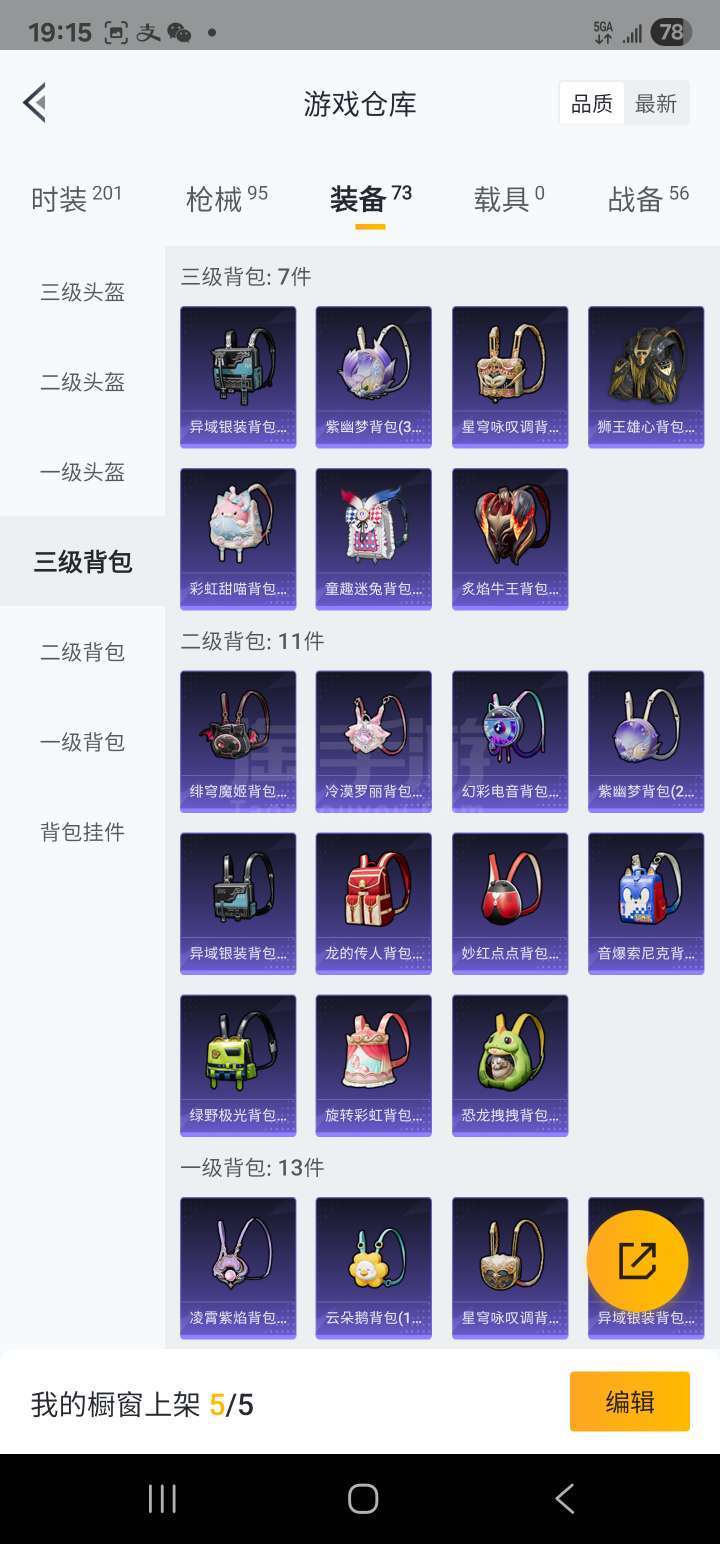Switch to the 枪械 tab

(x=227, y=198)
